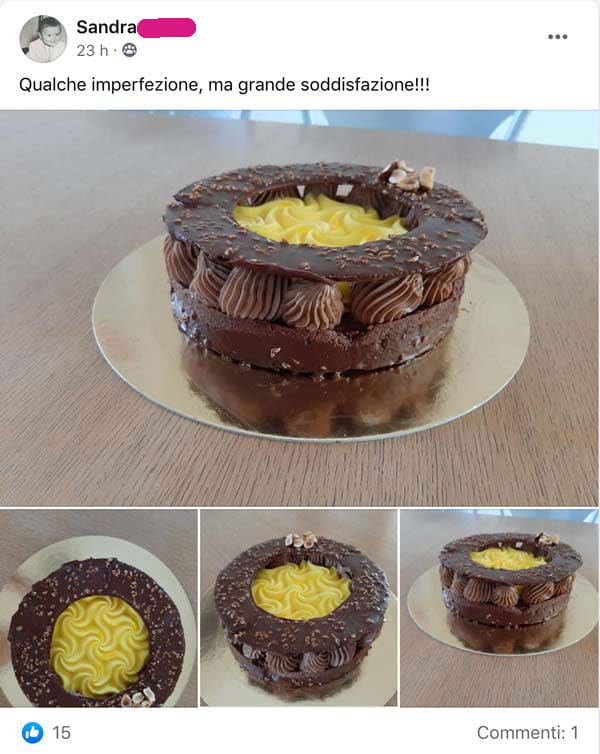
Task: Open the large cake photo
Action: [299, 307]
